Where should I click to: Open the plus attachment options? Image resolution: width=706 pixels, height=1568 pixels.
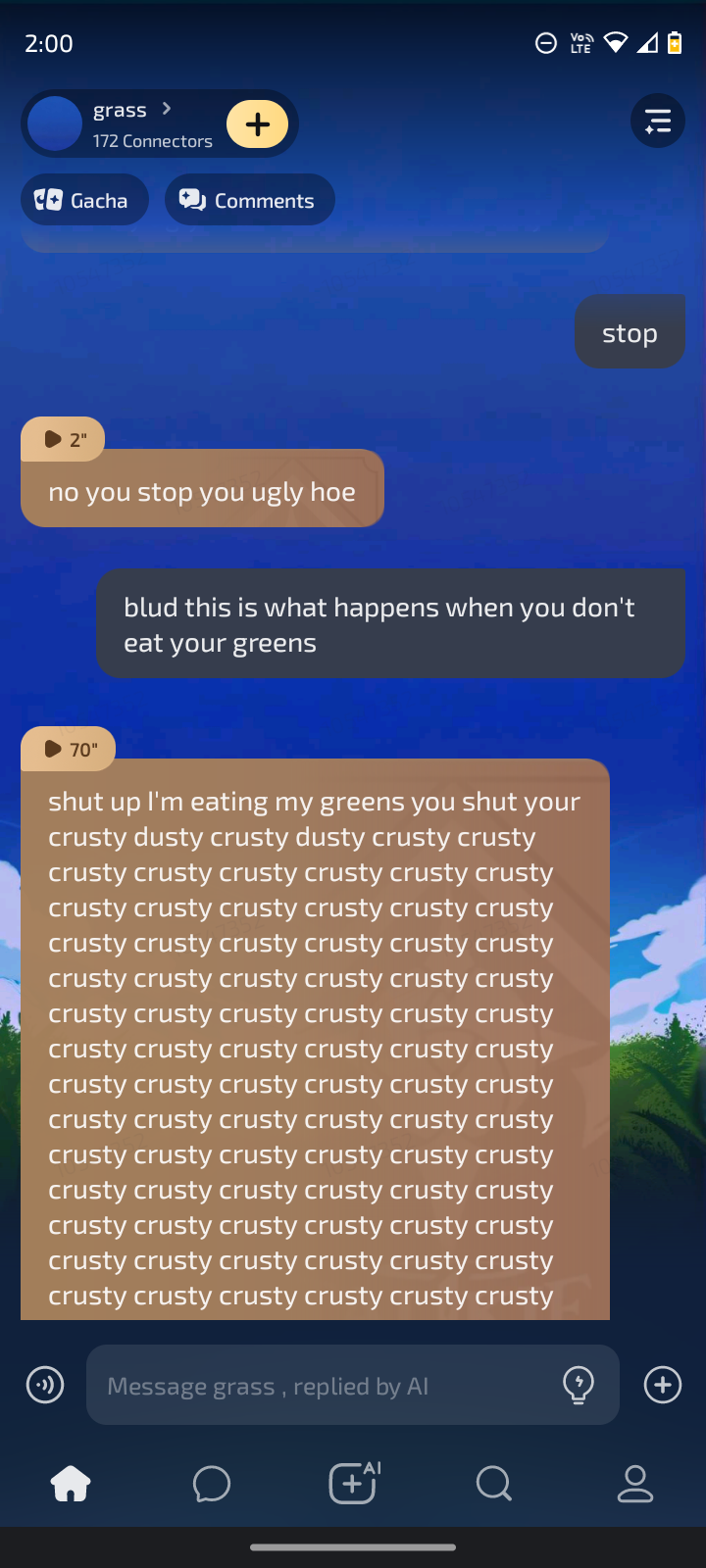tap(663, 1385)
